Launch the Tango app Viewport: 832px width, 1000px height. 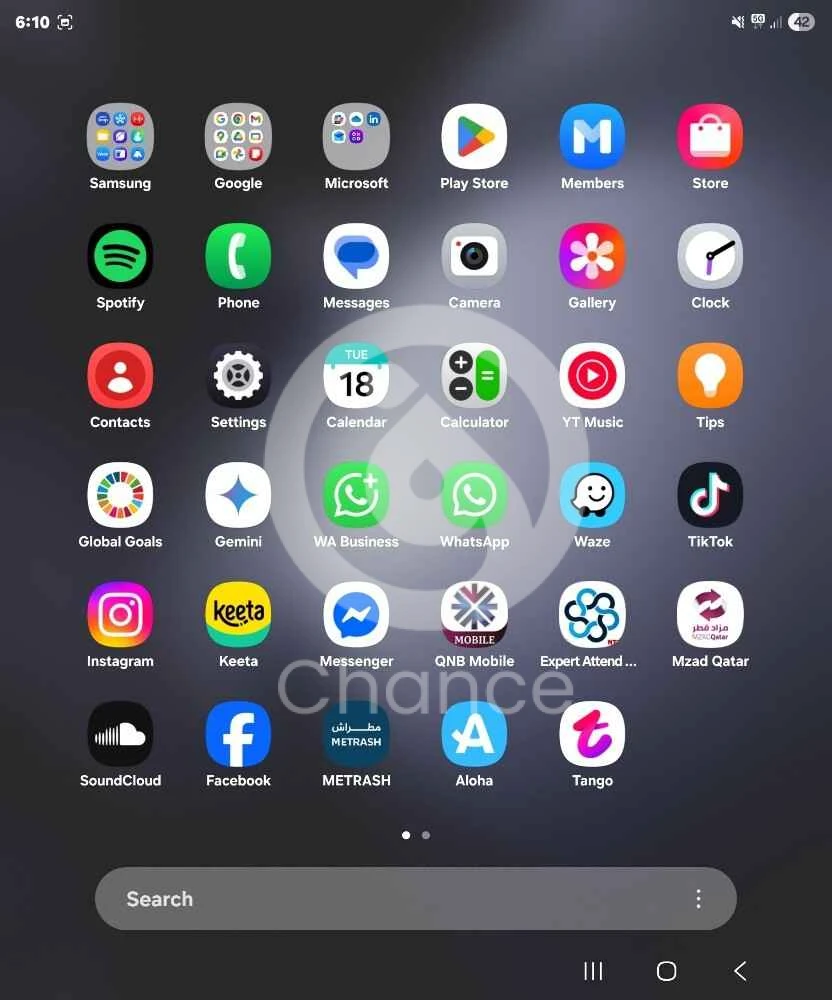click(592, 734)
